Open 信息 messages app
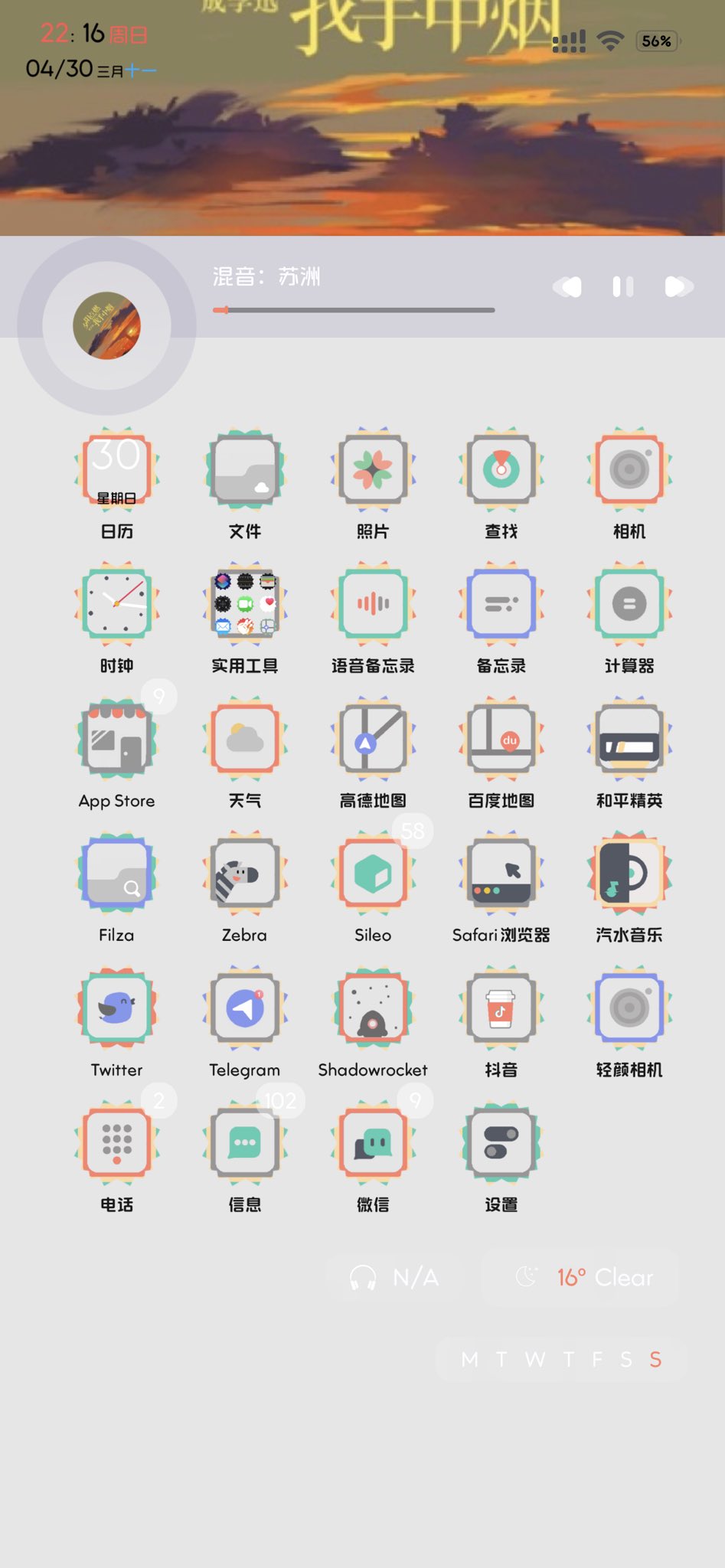The height and width of the screenshot is (1568, 725). 245,1143
